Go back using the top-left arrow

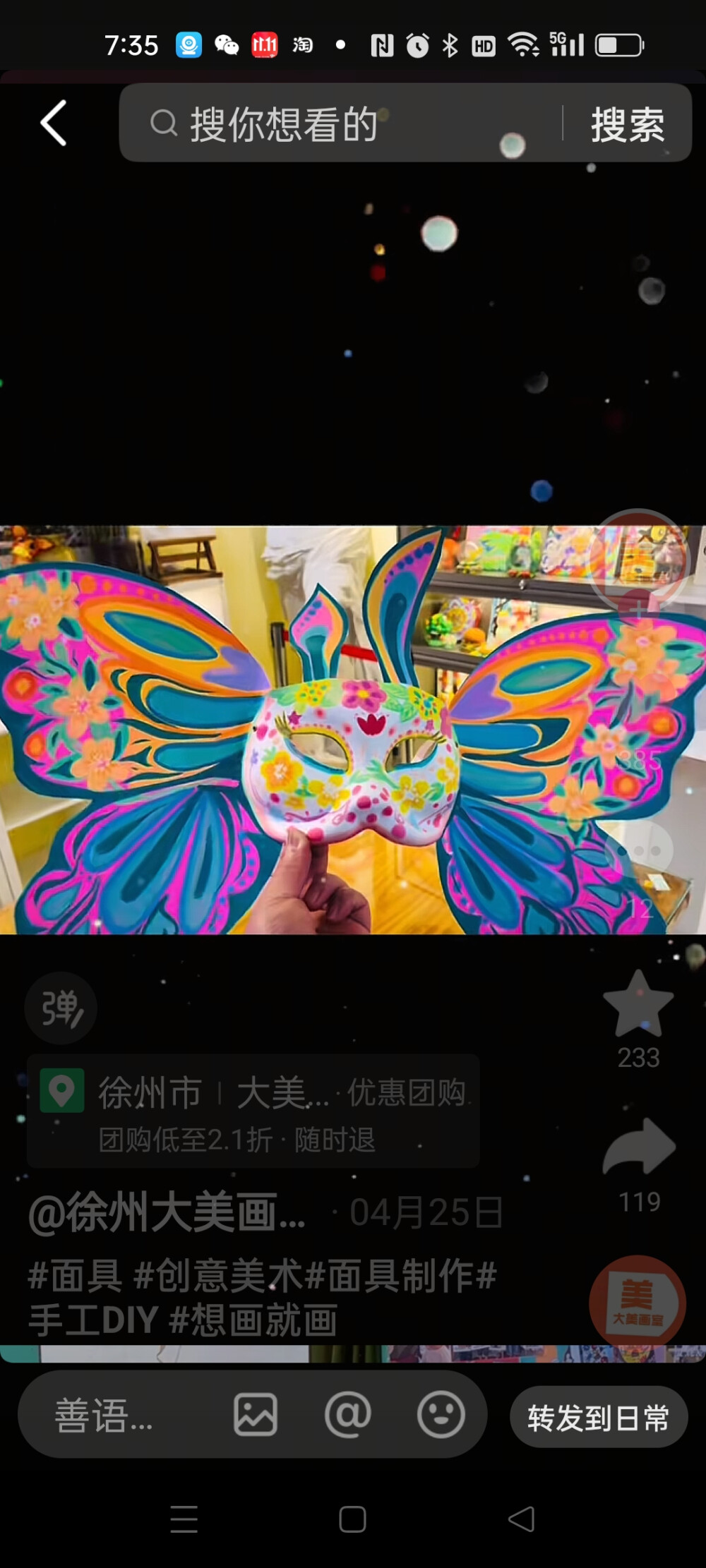(x=54, y=123)
